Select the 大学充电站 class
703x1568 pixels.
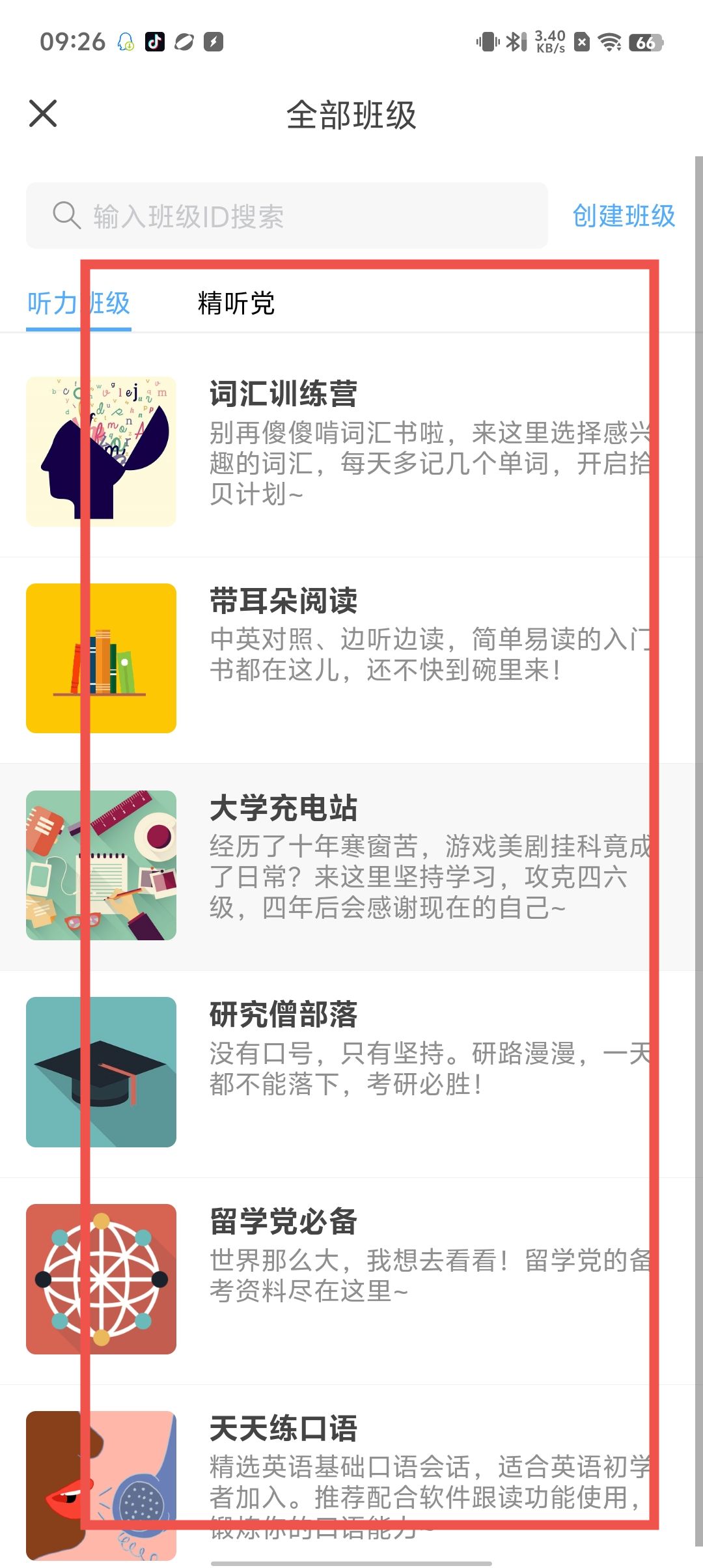(351, 865)
